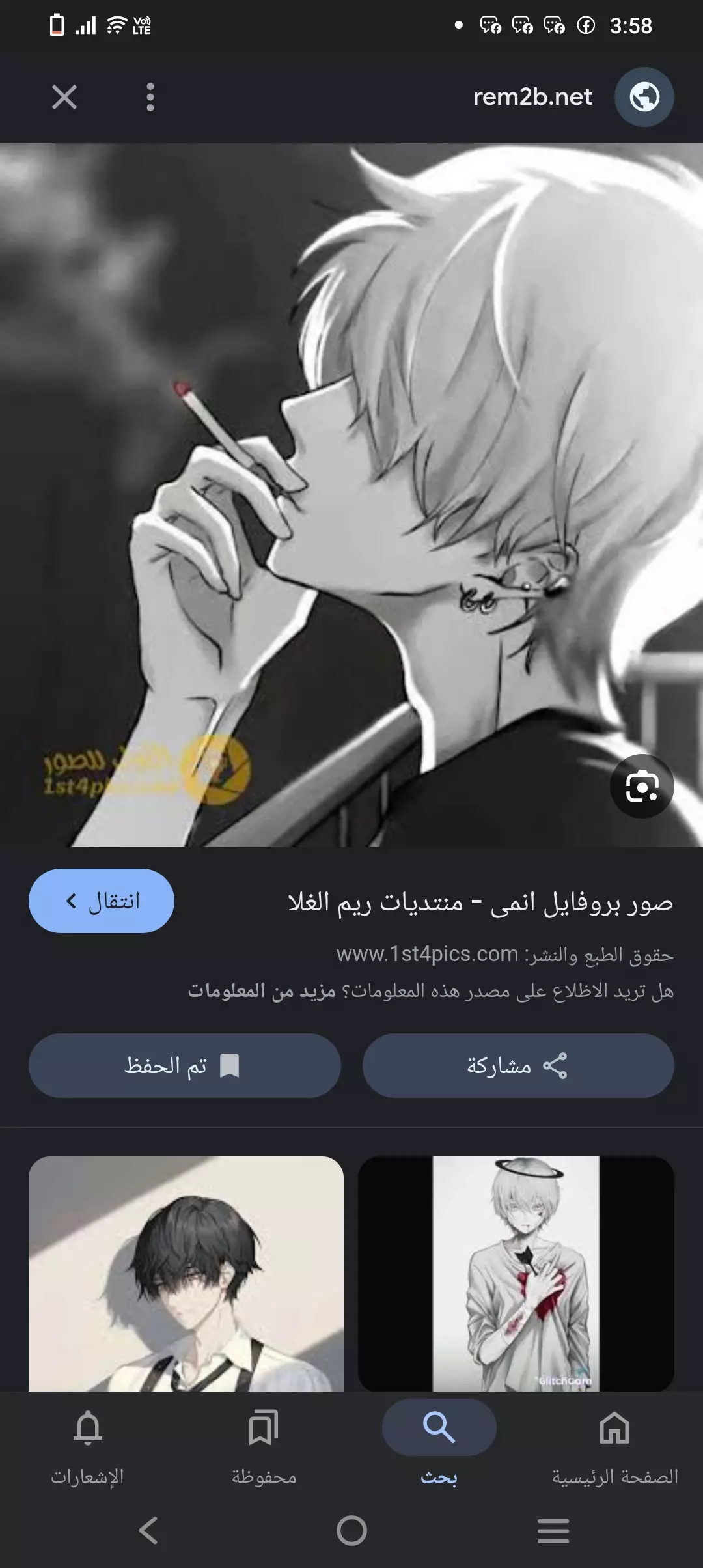Tap the globe icon beside rem2b.net
The height and width of the screenshot is (1568, 703).
pyautogui.click(x=644, y=98)
